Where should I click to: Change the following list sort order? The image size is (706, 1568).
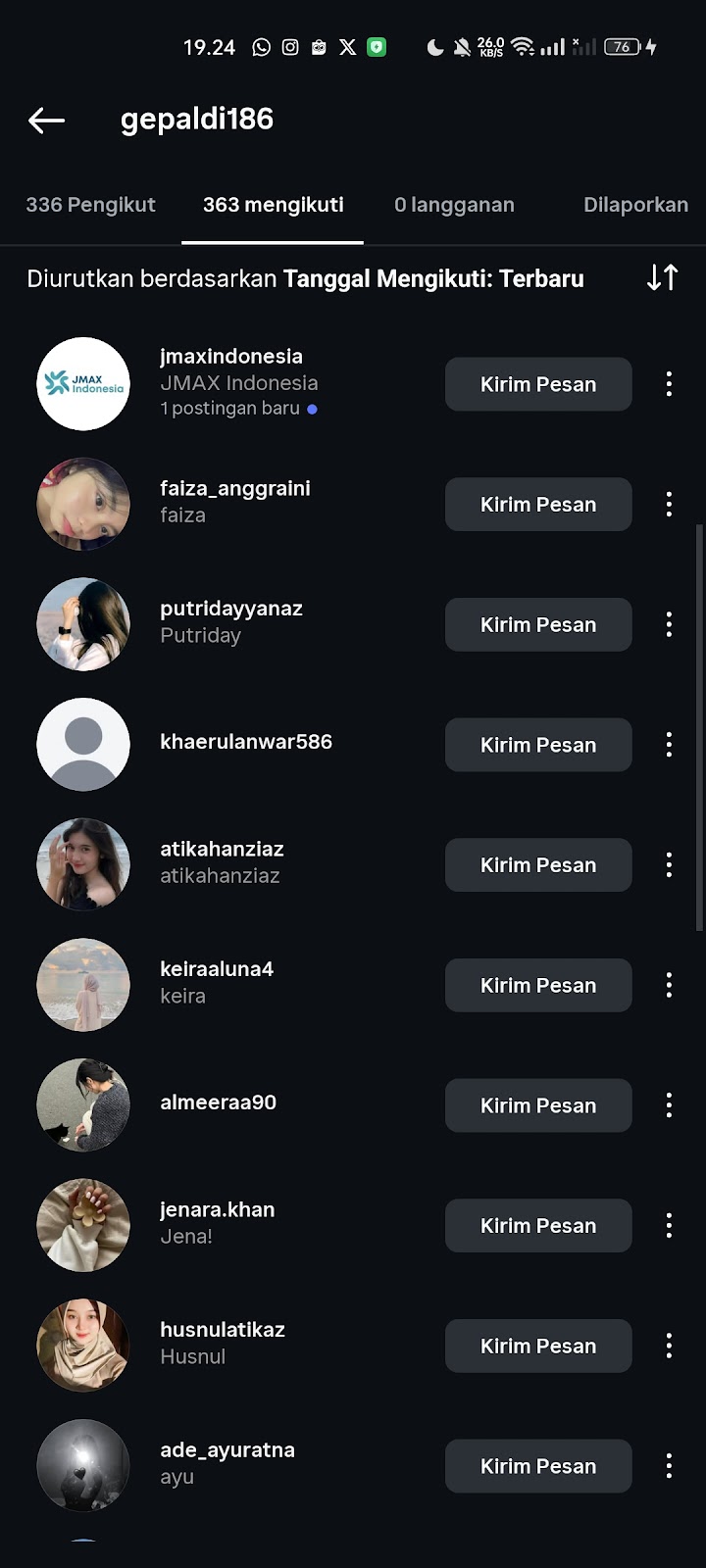click(x=662, y=278)
